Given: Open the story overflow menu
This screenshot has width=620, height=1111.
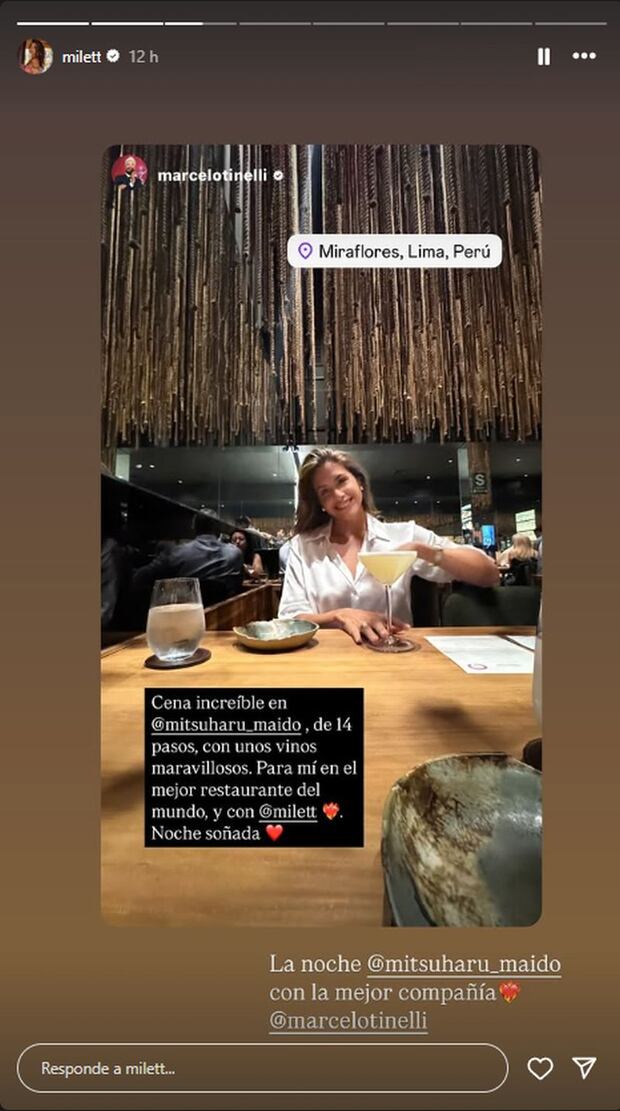Looking at the screenshot, I should pyautogui.click(x=584, y=57).
